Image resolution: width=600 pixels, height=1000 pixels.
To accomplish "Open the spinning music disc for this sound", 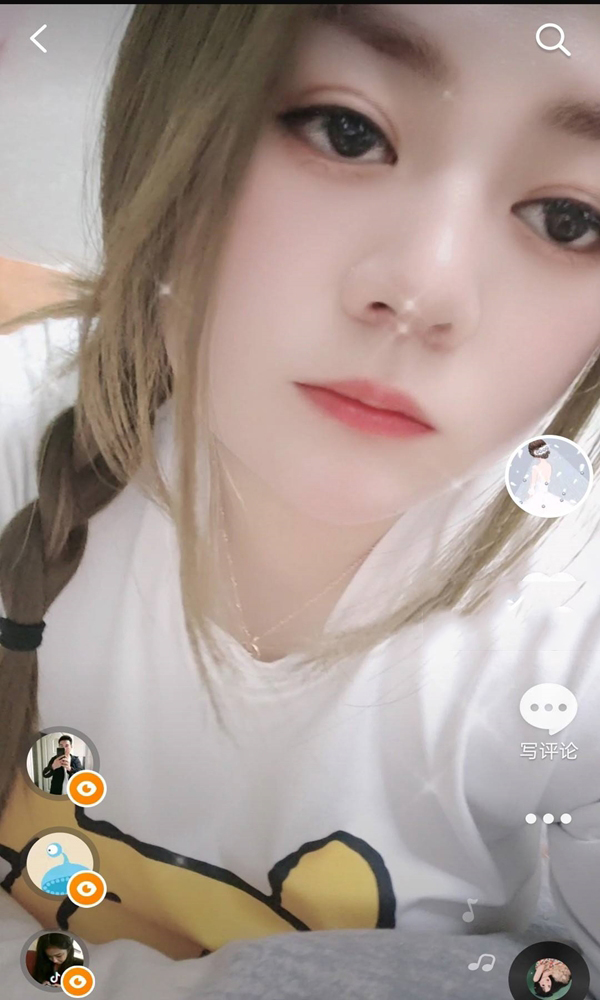I will tap(548, 972).
